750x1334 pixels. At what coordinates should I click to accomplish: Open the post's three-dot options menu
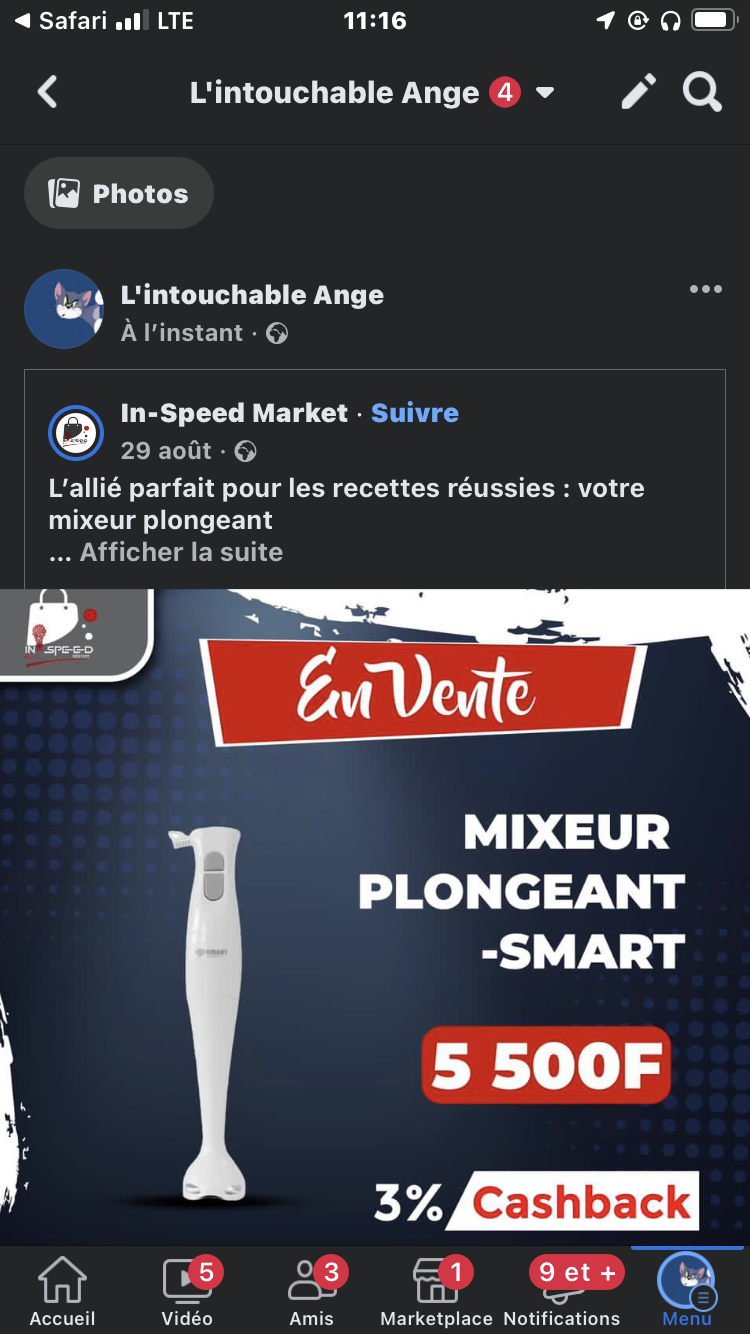[x=705, y=290]
